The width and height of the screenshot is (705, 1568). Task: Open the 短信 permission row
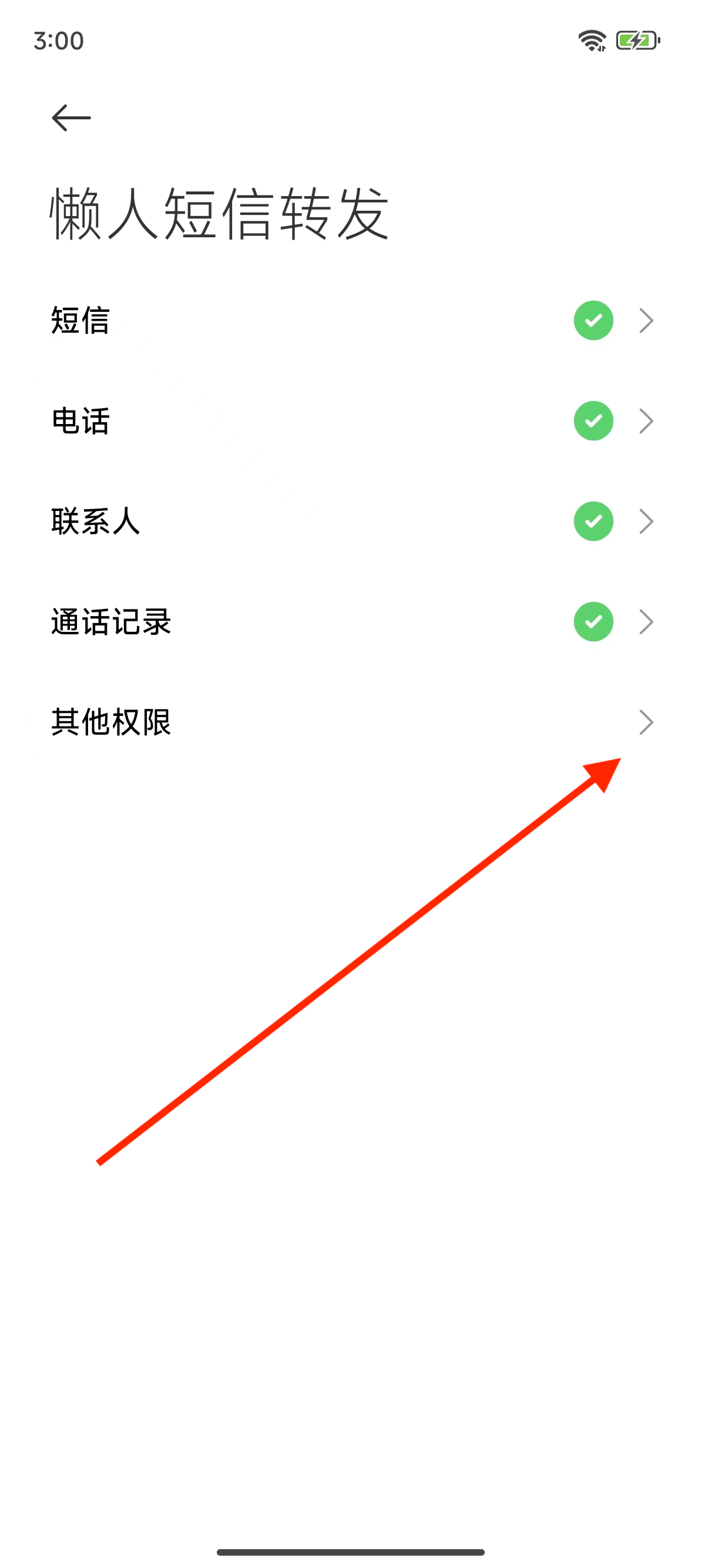coord(352,320)
